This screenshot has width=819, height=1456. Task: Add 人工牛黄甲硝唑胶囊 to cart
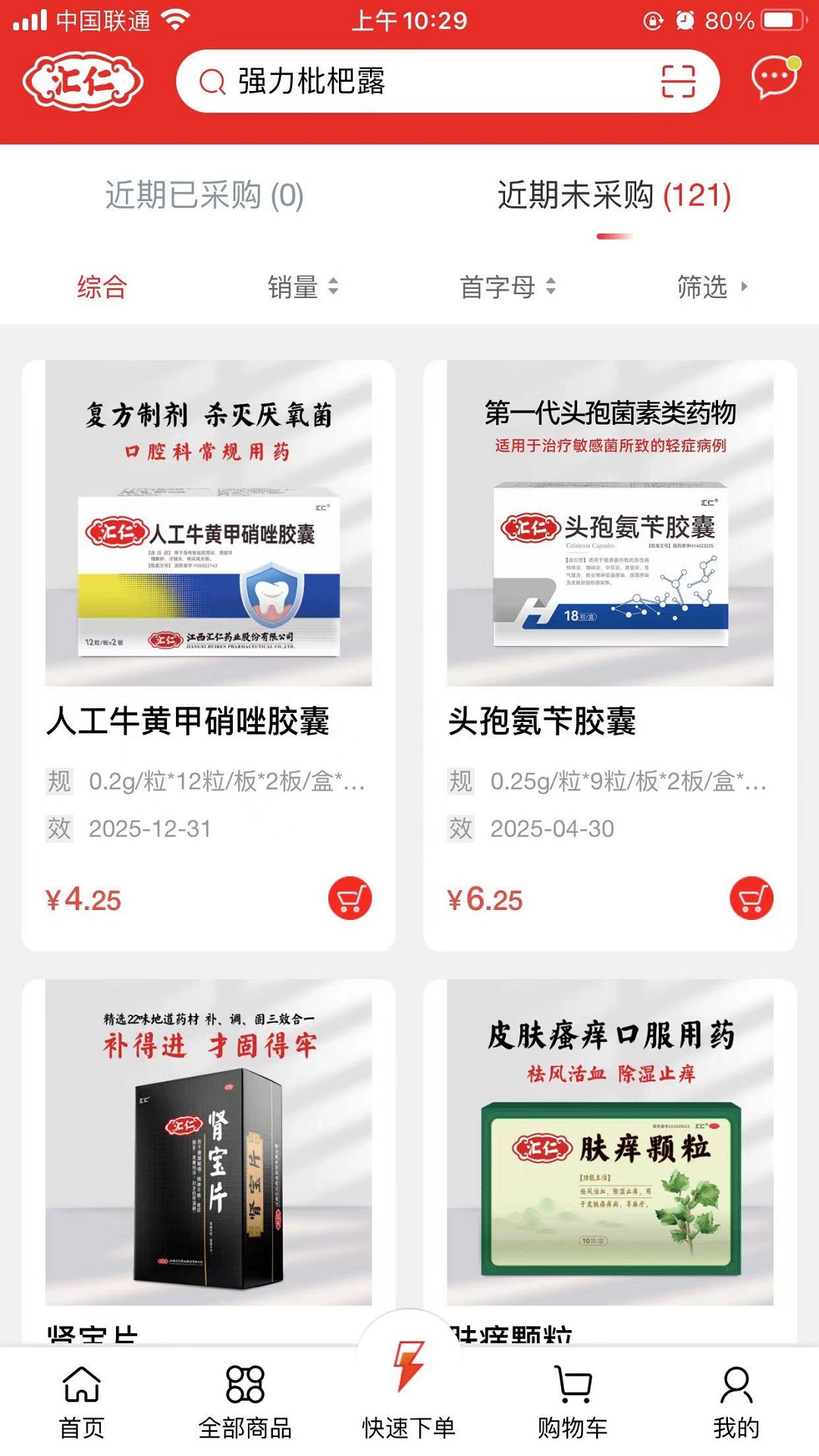[350, 899]
